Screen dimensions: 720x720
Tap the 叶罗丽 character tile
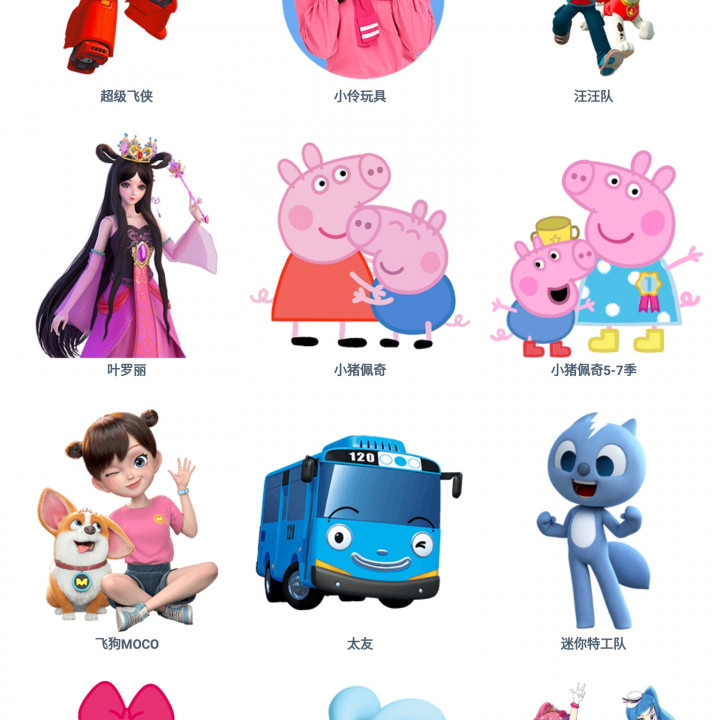point(127,250)
